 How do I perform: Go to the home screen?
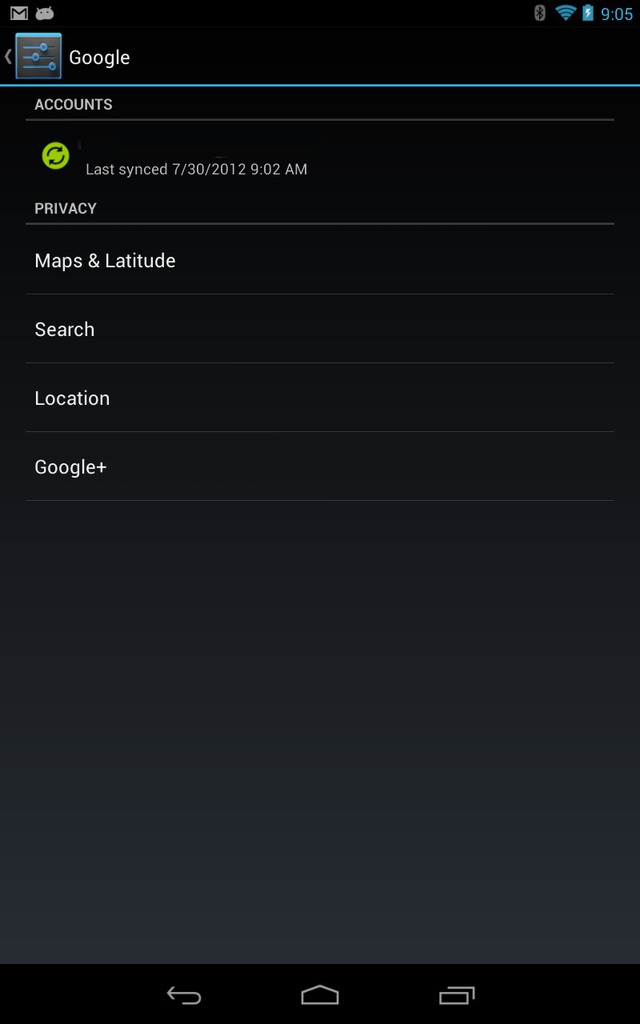pos(320,995)
